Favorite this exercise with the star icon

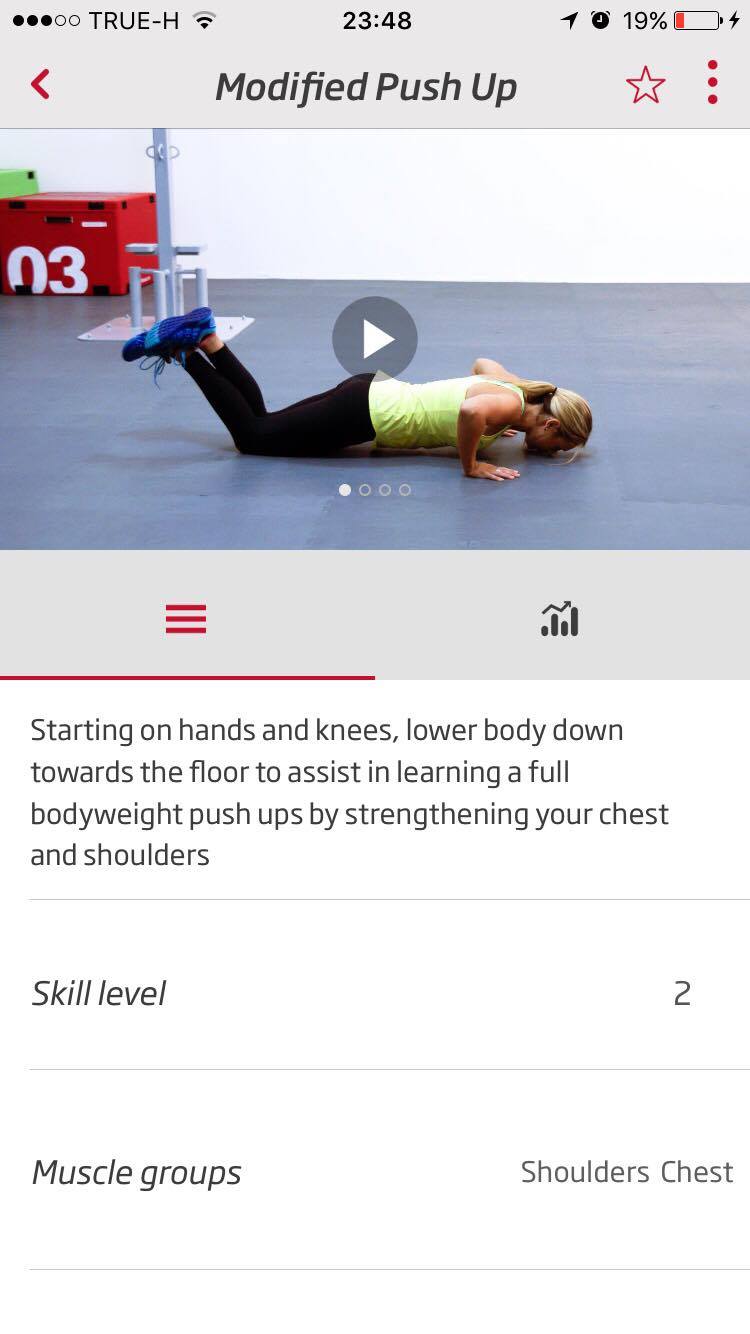(x=645, y=85)
